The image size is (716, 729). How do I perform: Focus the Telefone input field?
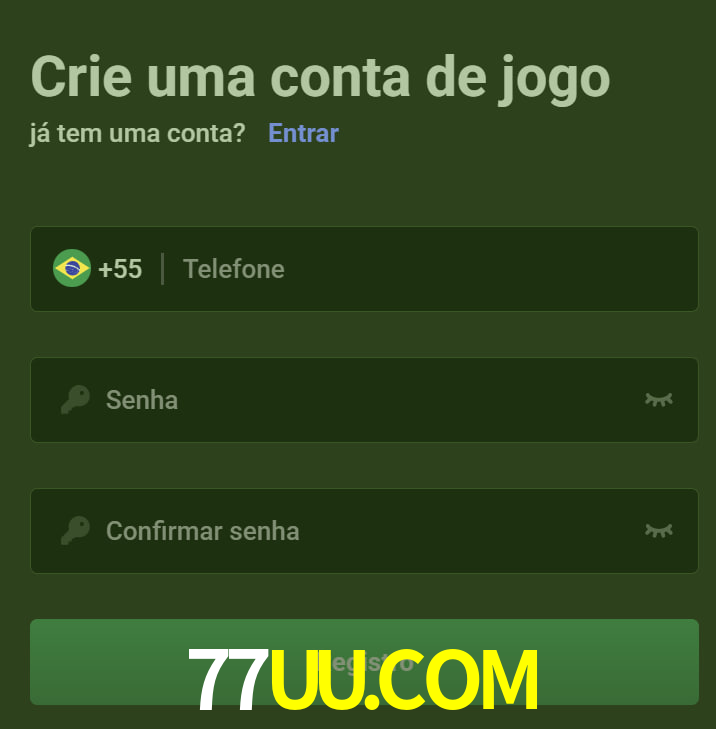[420, 269]
